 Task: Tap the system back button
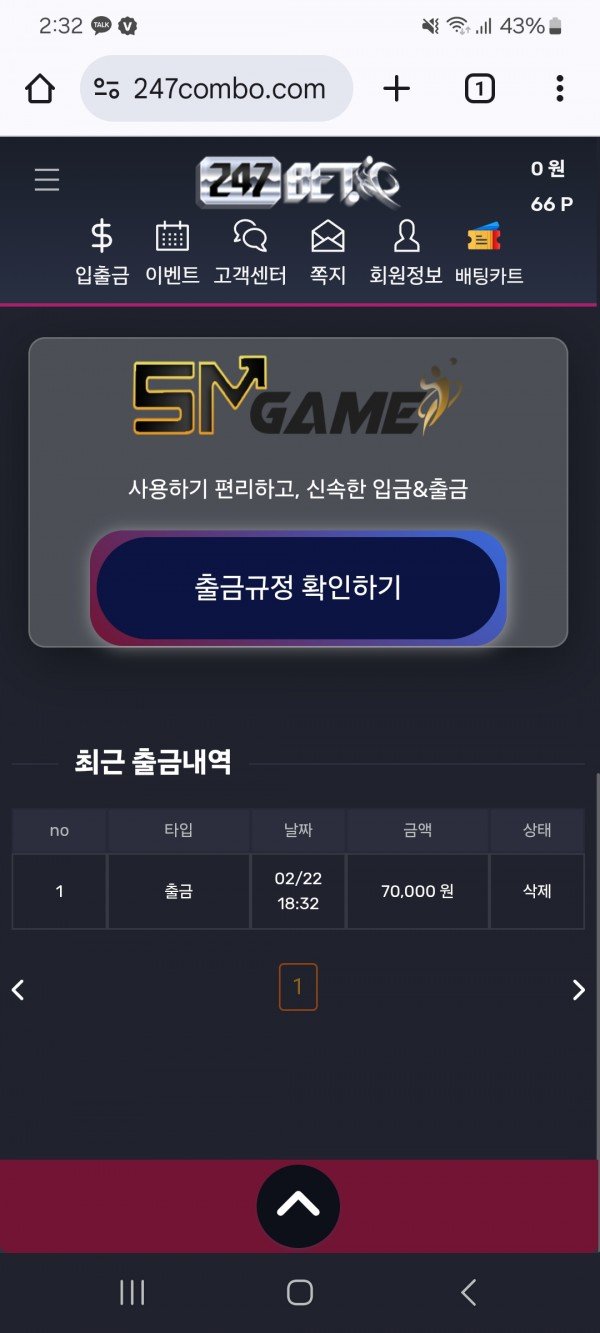[x=468, y=1292]
